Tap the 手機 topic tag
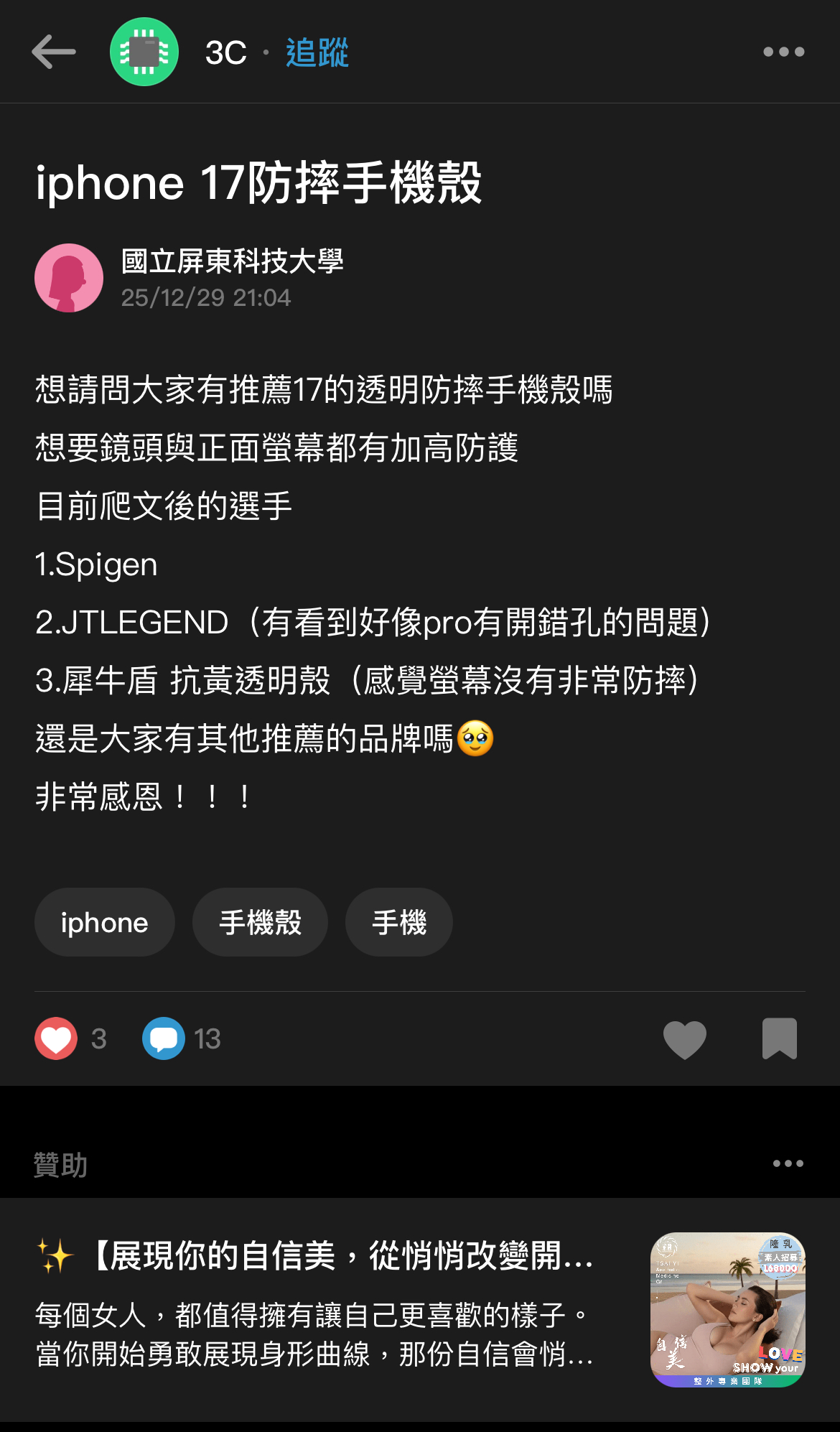 coord(399,922)
